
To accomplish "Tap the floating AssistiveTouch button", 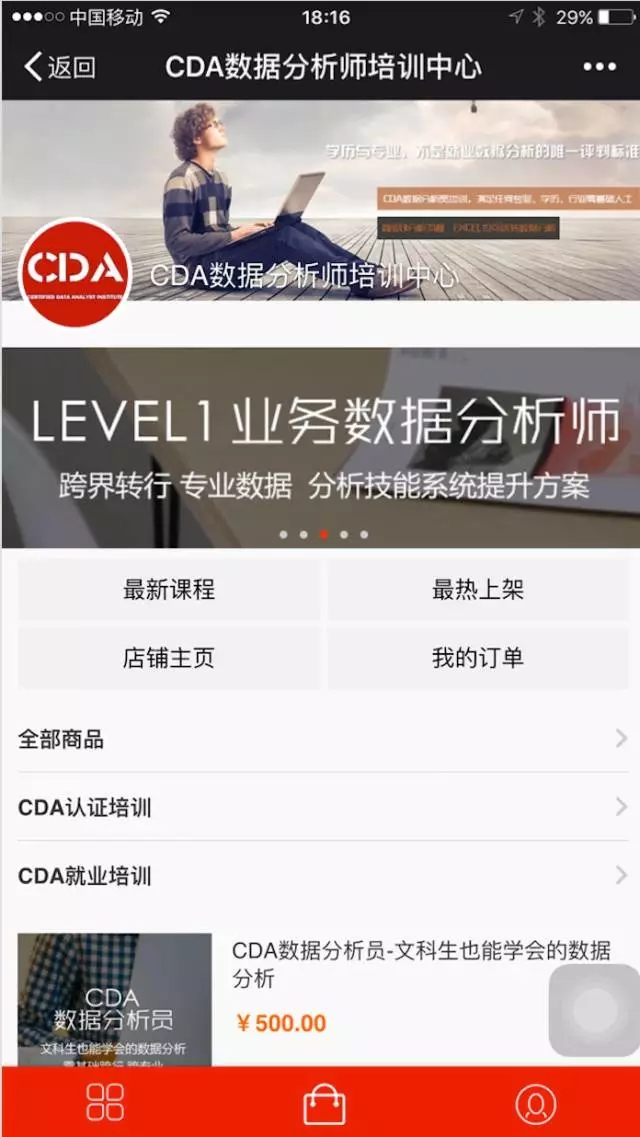I will click(594, 1010).
